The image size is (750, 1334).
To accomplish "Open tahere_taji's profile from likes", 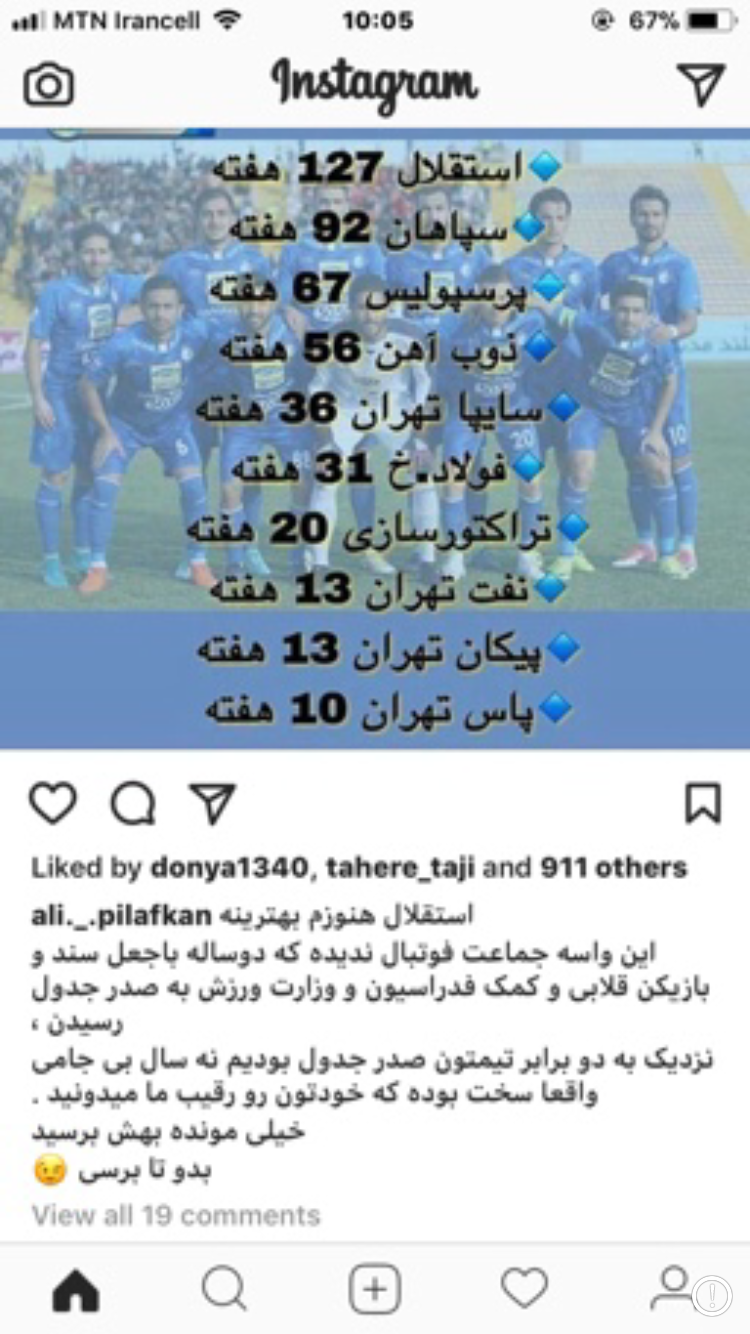I will 398,867.
